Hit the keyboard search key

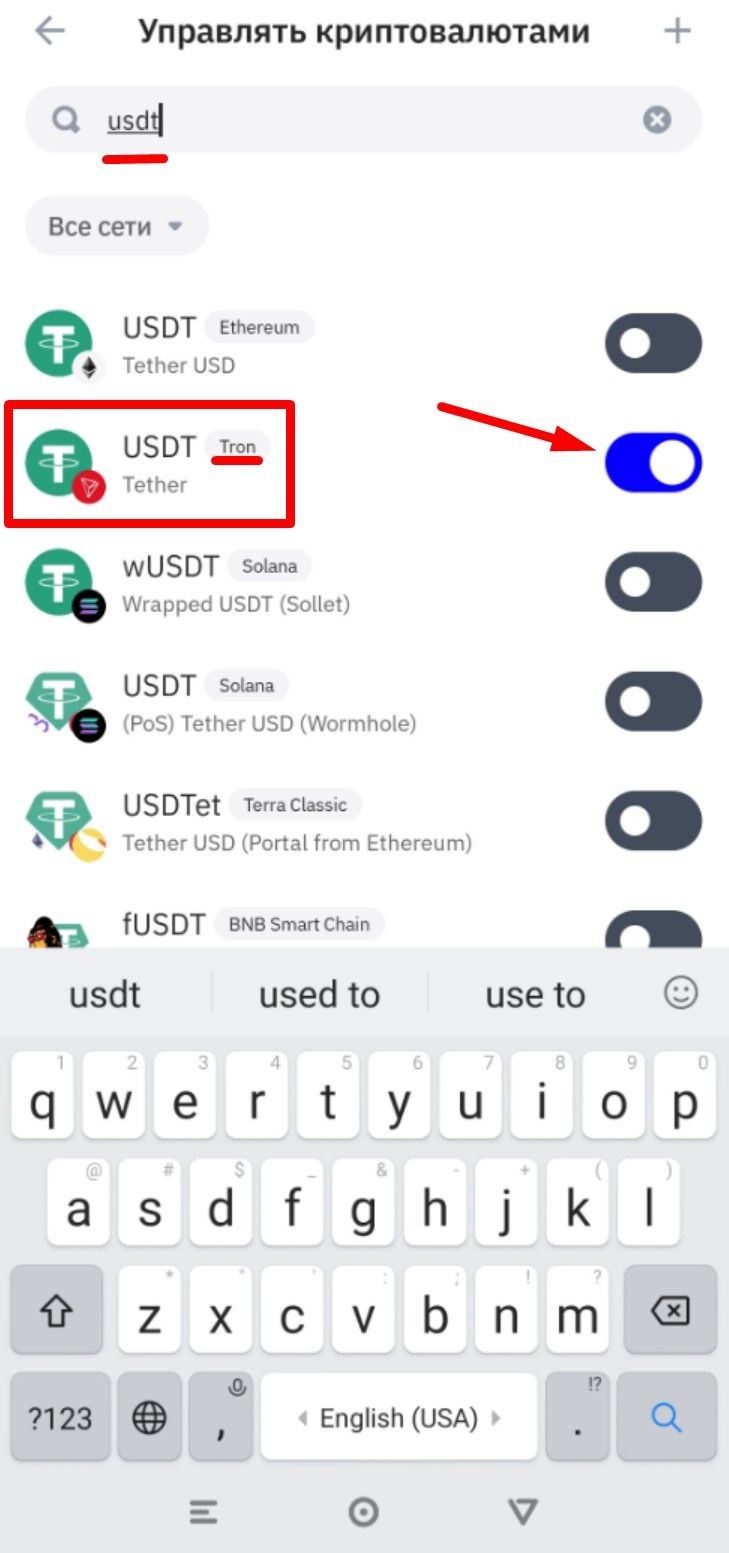click(x=666, y=1416)
